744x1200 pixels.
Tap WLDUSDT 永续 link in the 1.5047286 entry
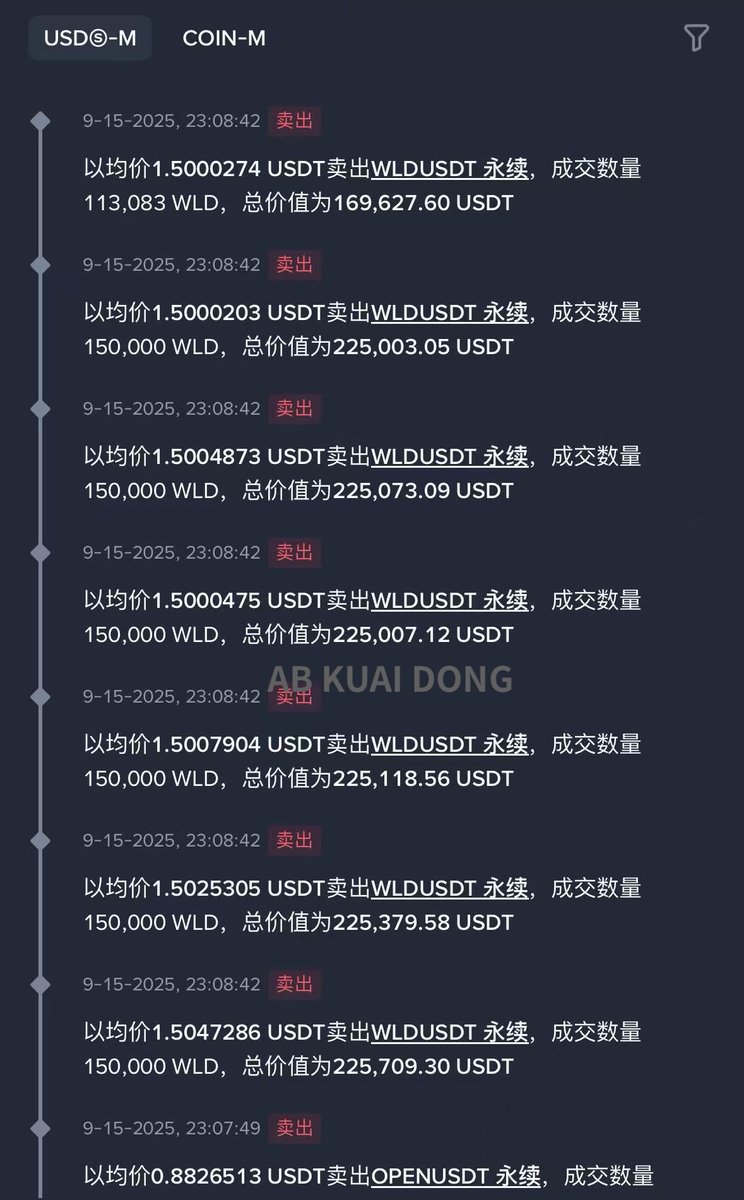[450, 1033]
